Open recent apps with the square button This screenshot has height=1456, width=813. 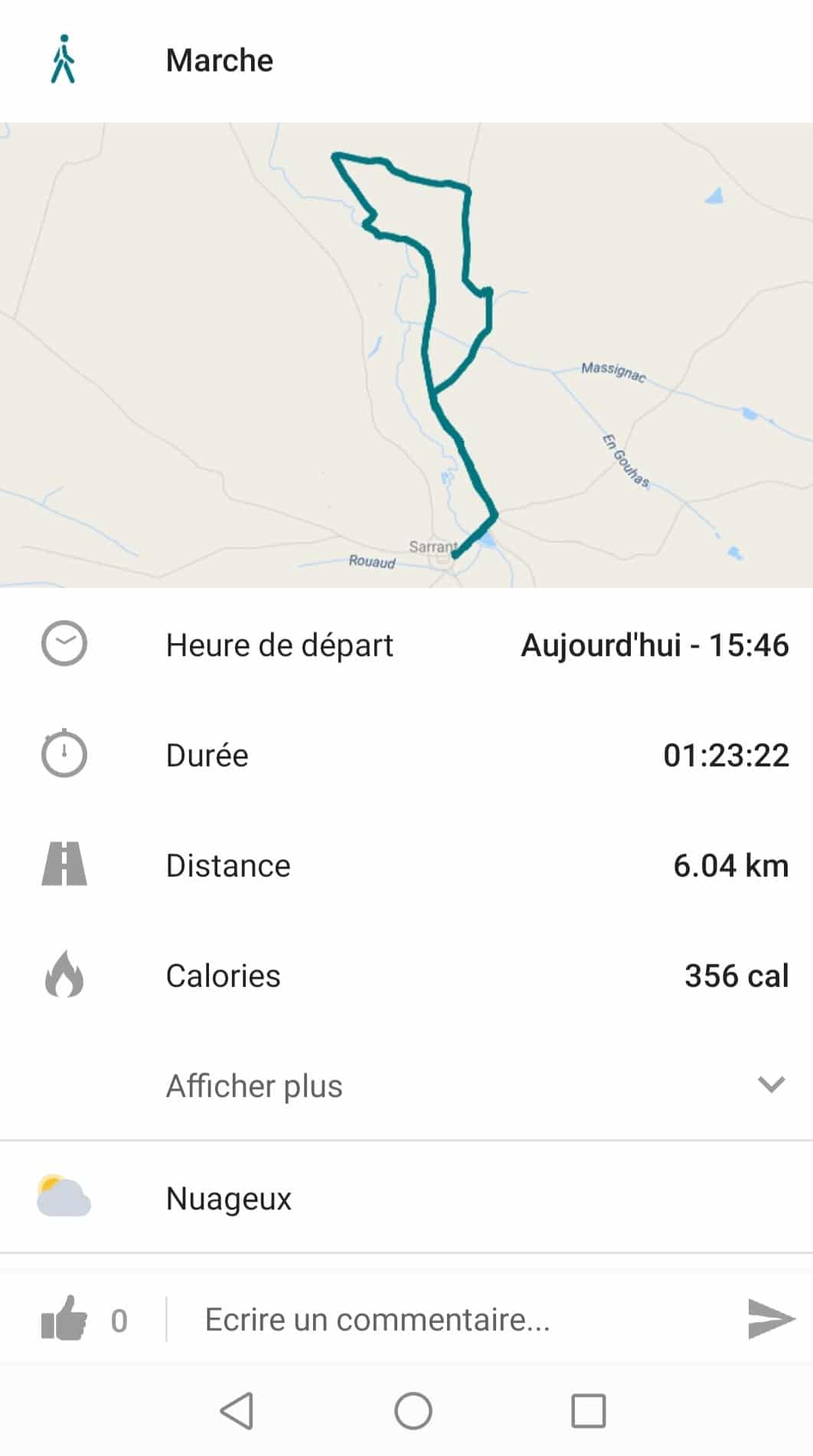(x=589, y=1410)
